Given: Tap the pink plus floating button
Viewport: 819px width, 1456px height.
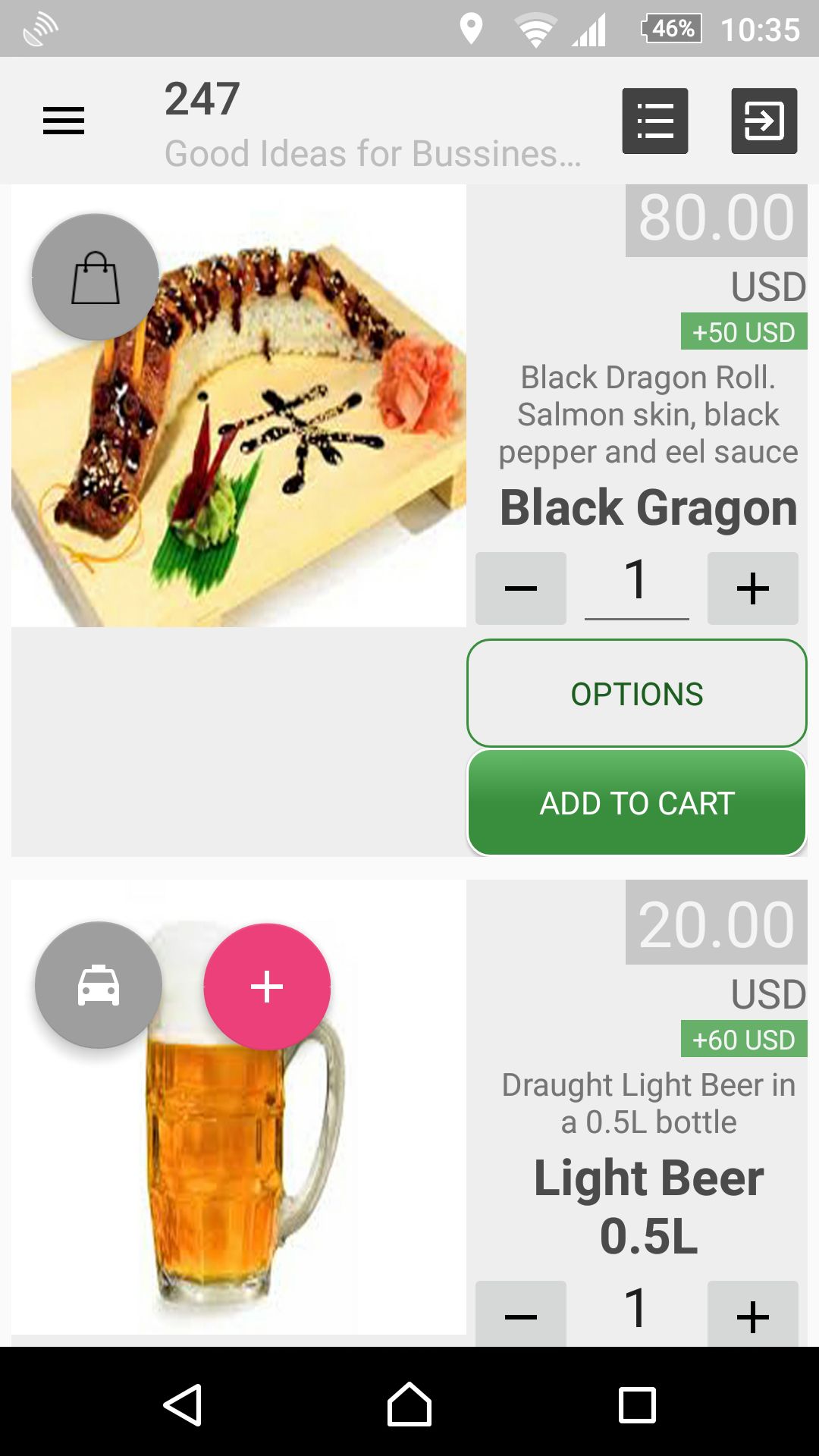Looking at the screenshot, I should click(x=267, y=987).
